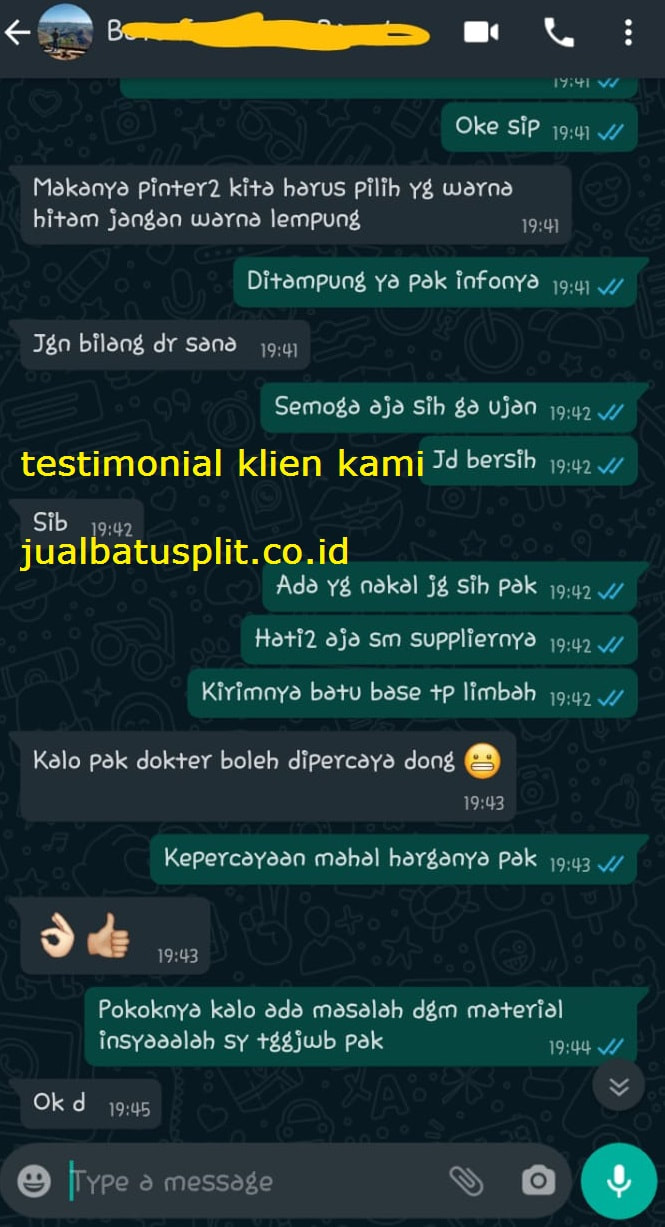Attach a file with the paperclip
This screenshot has width=665, height=1227.
466,1181
